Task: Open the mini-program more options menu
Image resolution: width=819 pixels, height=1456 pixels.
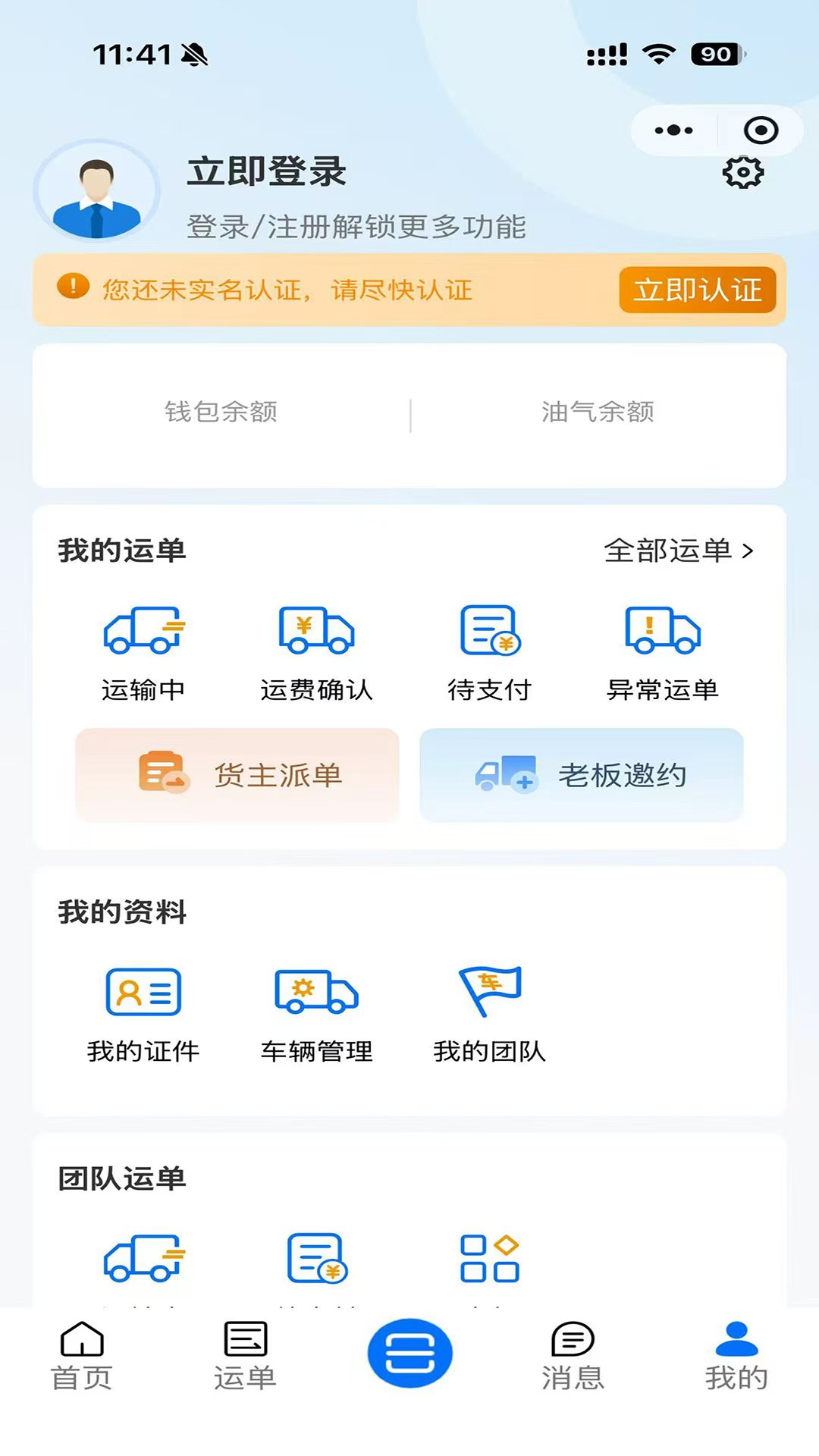Action: pyautogui.click(x=673, y=130)
